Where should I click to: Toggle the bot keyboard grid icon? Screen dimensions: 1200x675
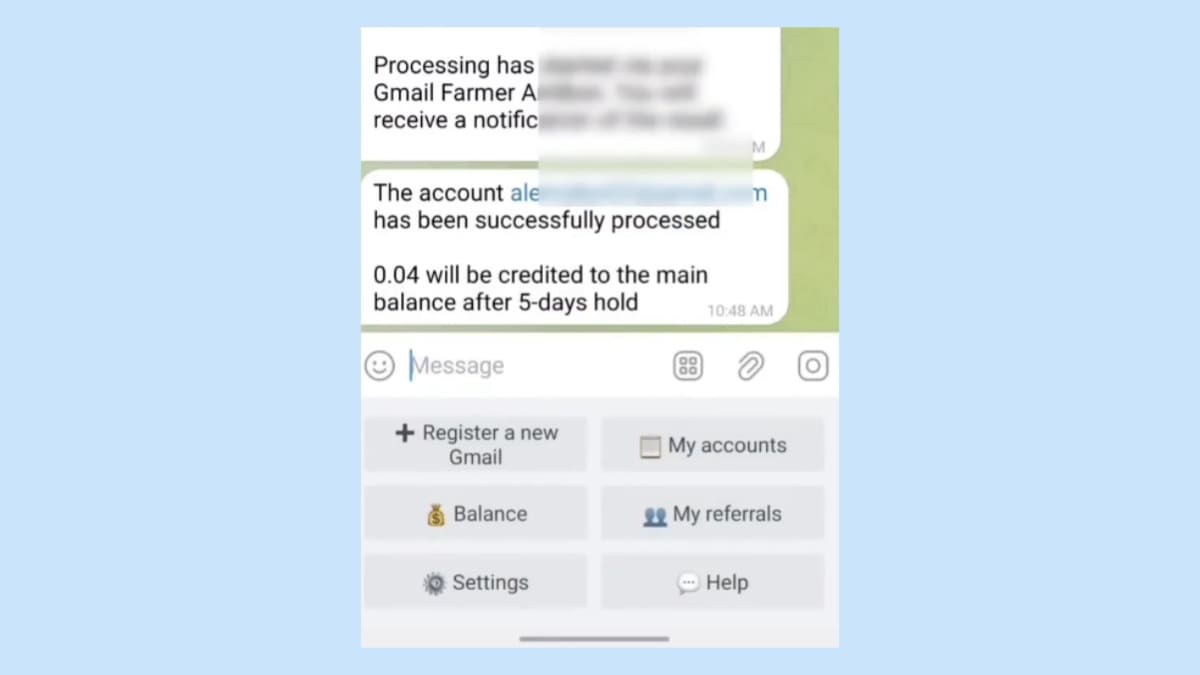(x=688, y=366)
